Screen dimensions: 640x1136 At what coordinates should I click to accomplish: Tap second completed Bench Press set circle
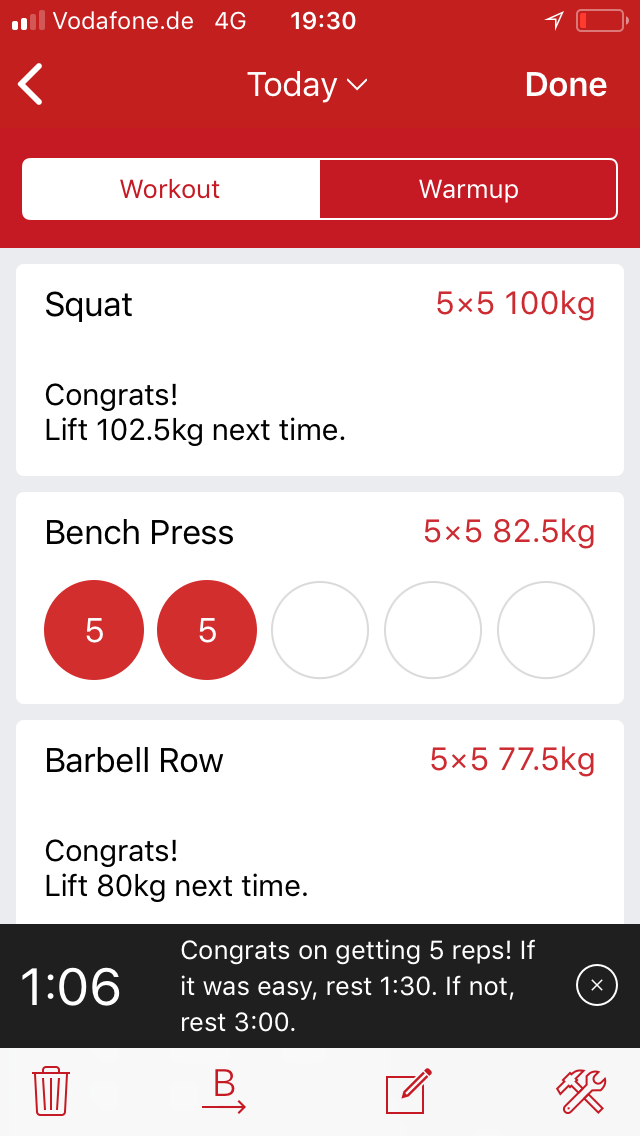(207, 631)
